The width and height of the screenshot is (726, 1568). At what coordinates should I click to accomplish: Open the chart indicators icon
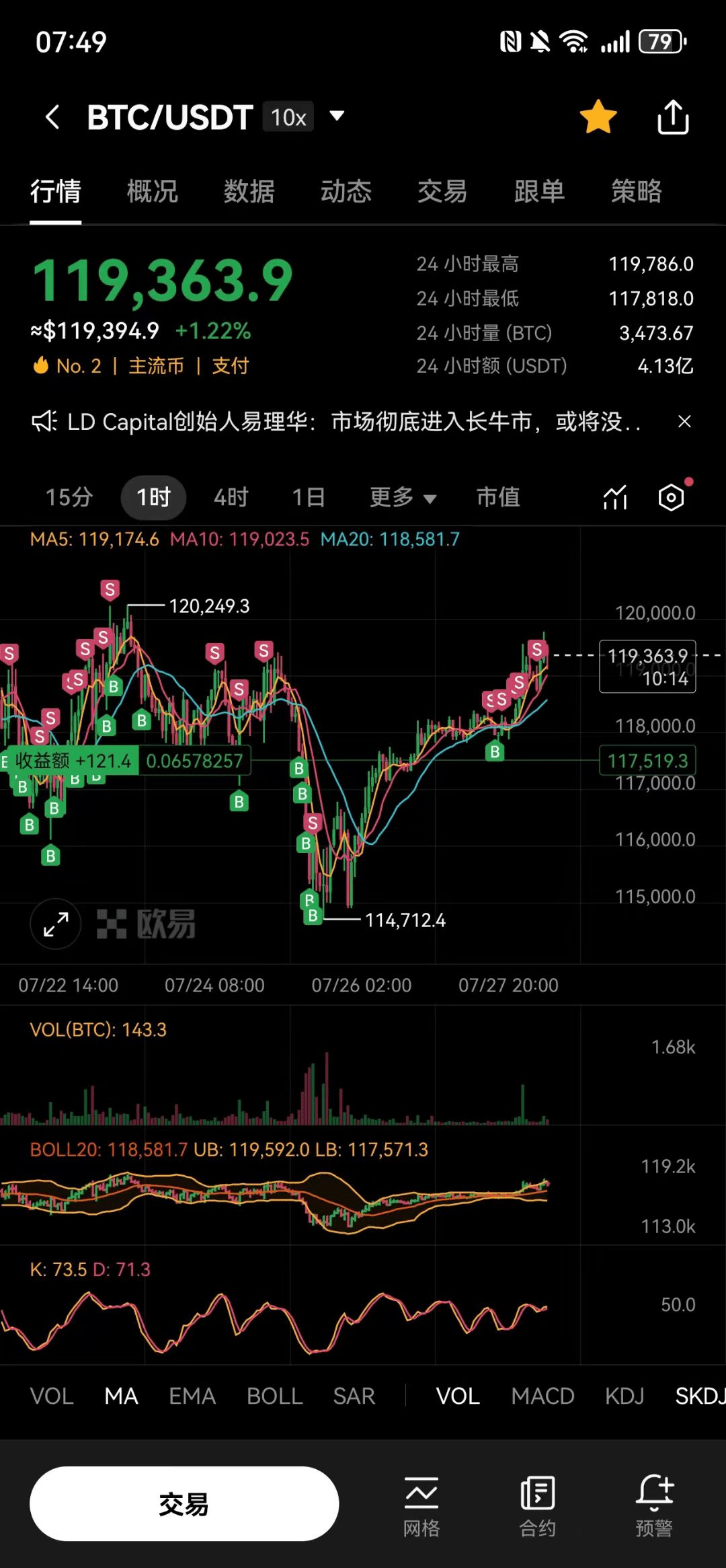615,498
